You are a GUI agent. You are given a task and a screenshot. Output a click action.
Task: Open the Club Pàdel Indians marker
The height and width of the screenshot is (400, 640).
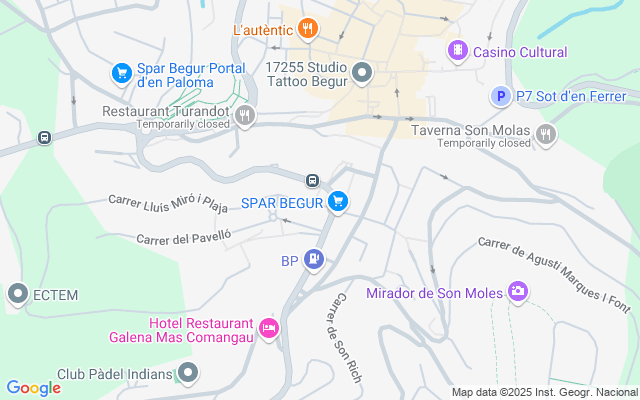point(188,373)
